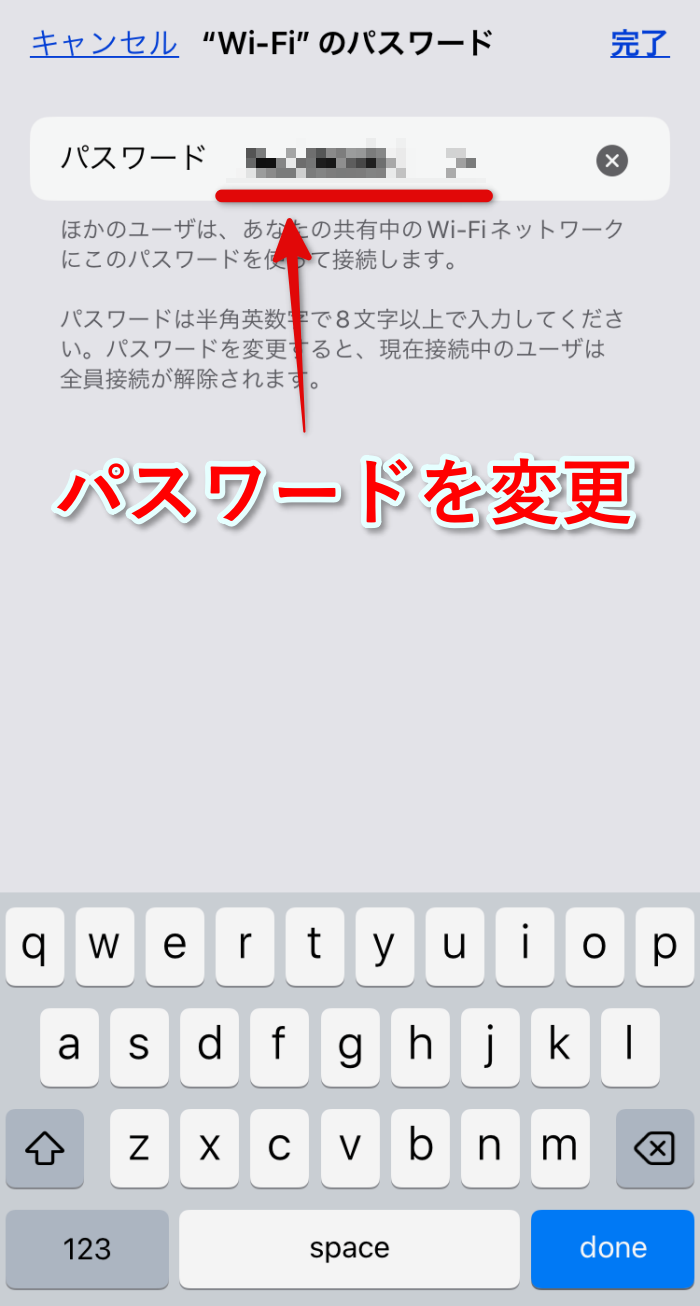Tap キャンセル to cancel password change
This screenshot has height=1306, width=700.
point(104,43)
